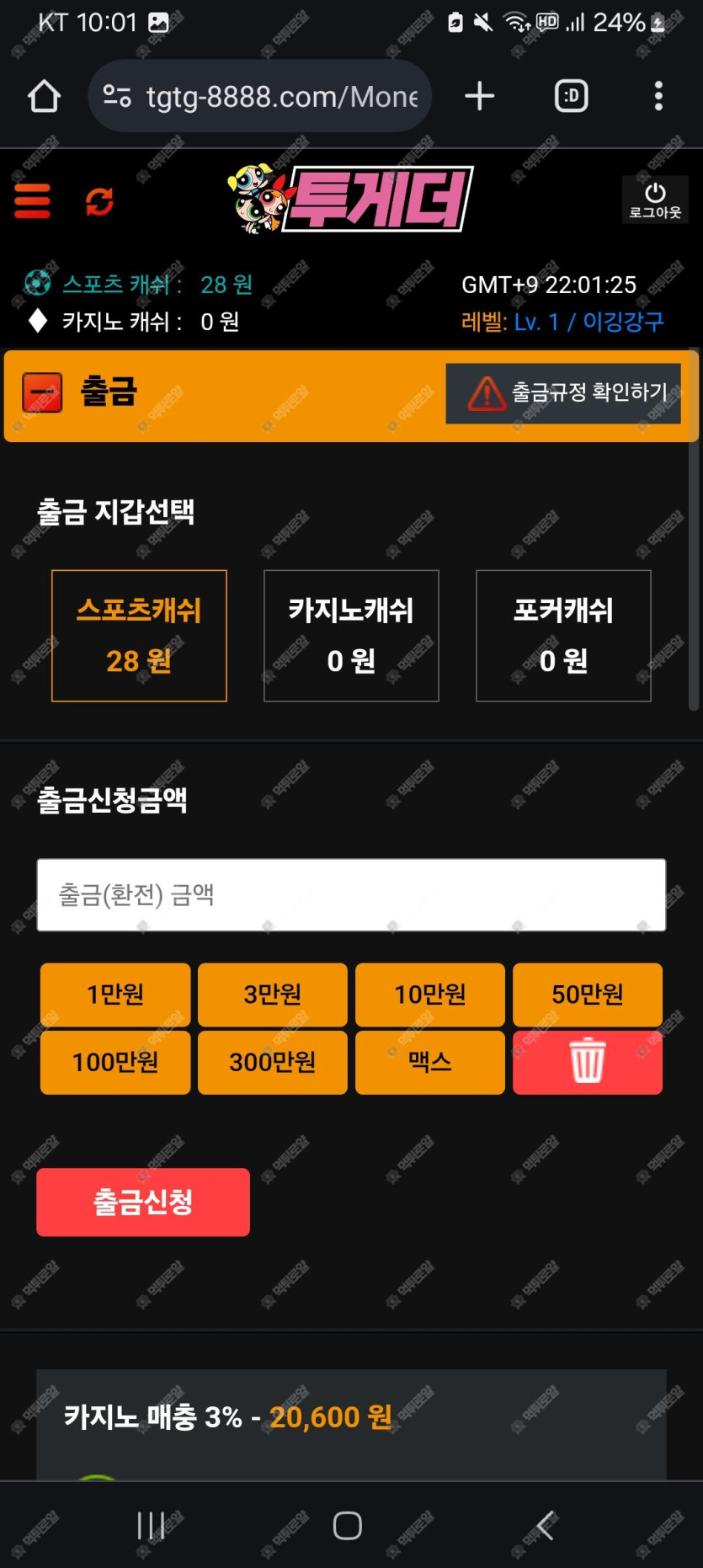Viewport: 703px width, 1568px height.
Task: Open the browser overflow menu
Action: coord(658,96)
